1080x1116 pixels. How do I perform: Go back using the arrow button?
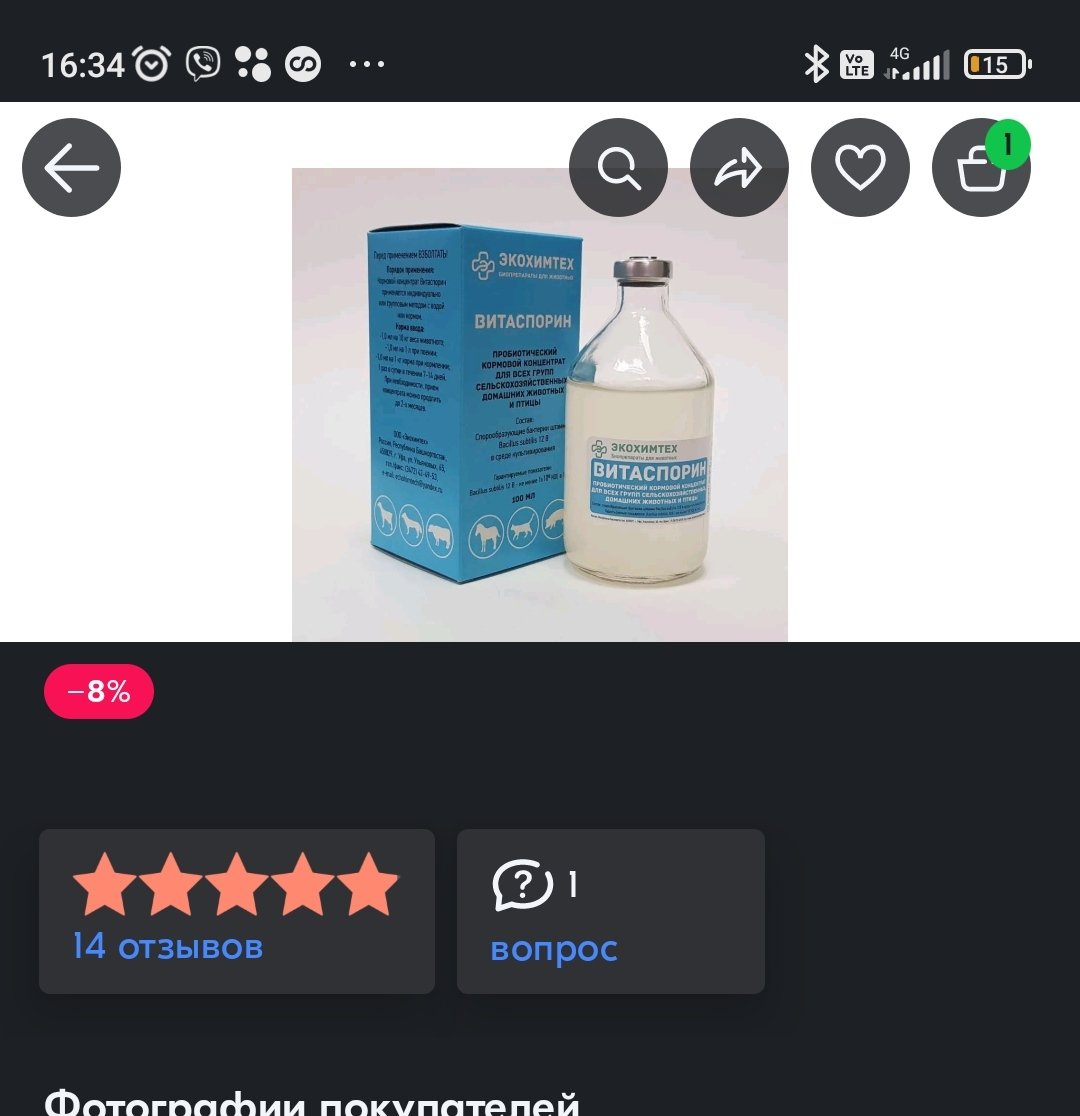click(x=71, y=168)
